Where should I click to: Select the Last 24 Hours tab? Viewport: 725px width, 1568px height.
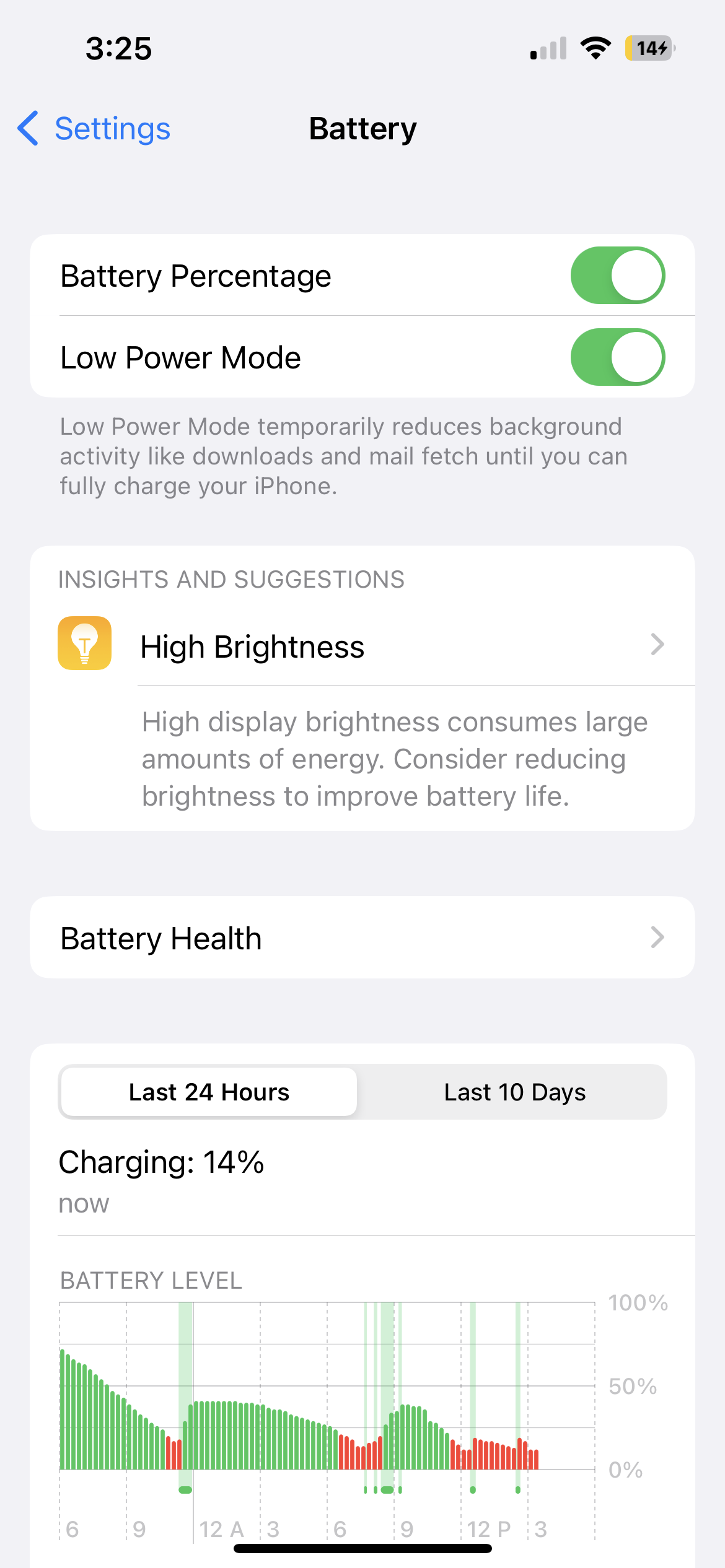[209, 1092]
